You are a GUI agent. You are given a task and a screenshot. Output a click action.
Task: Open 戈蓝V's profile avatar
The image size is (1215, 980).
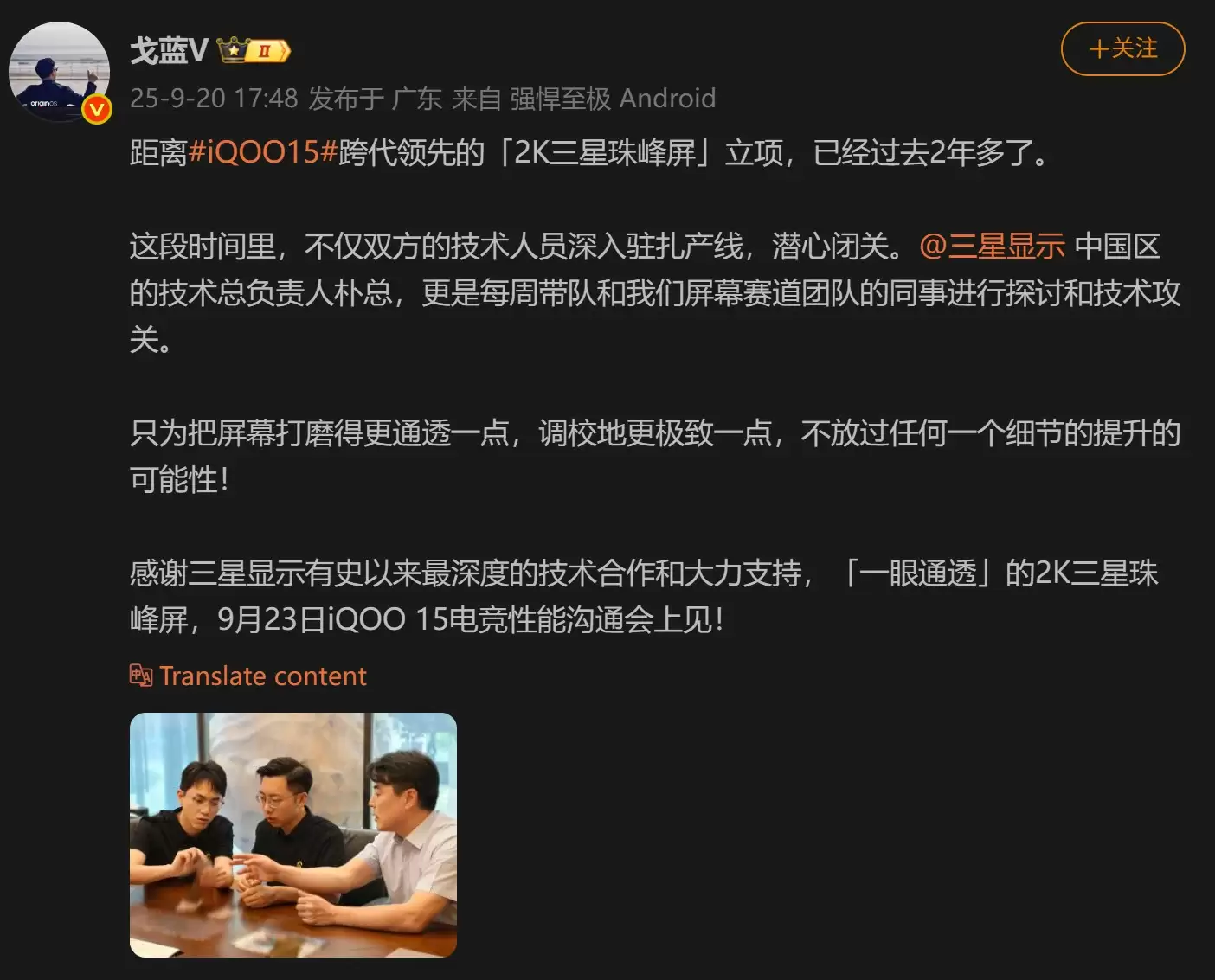[59, 73]
